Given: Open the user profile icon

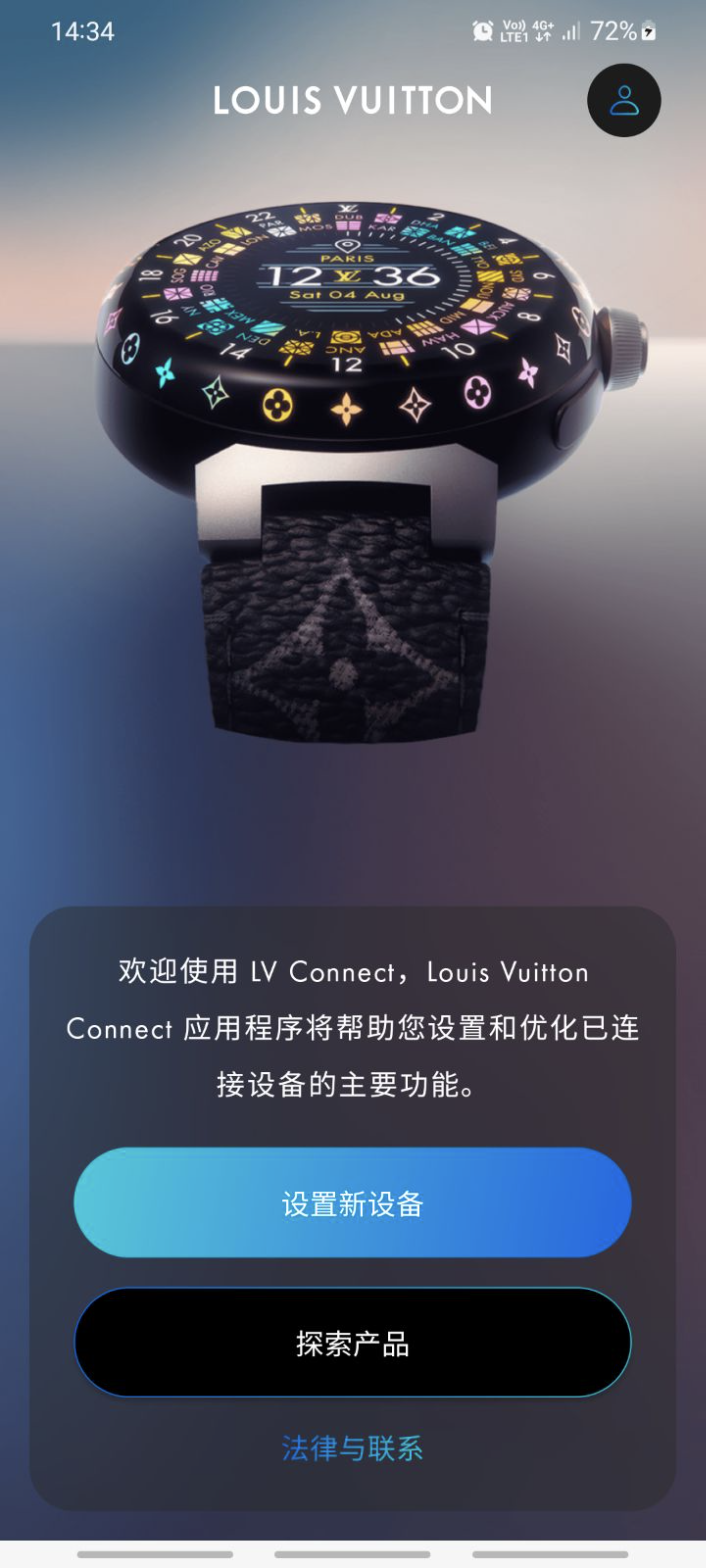Looking at the screenshot, I should (624, 100).
